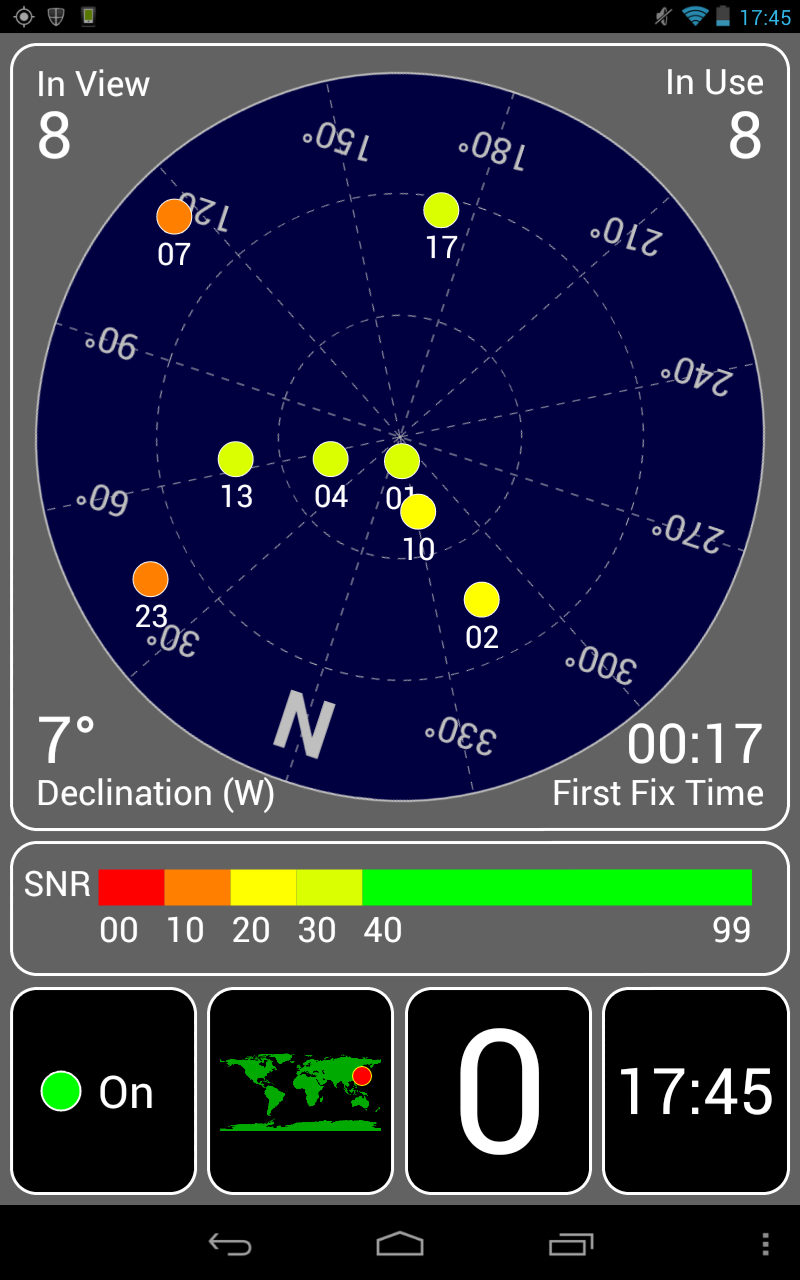Open recent apps

(x=571, y=1244)
